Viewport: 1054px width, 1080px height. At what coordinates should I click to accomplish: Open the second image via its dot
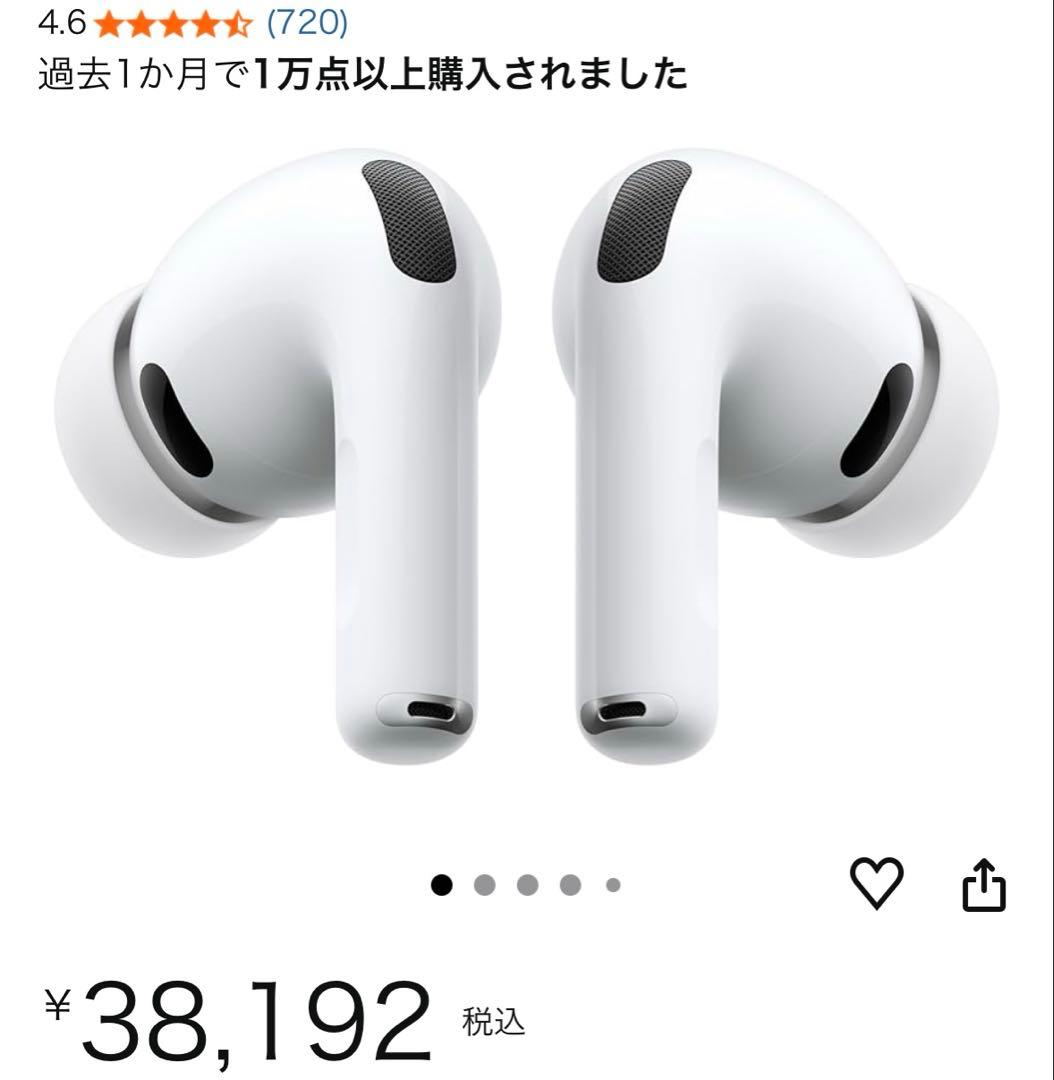click(x=483, y=883)
